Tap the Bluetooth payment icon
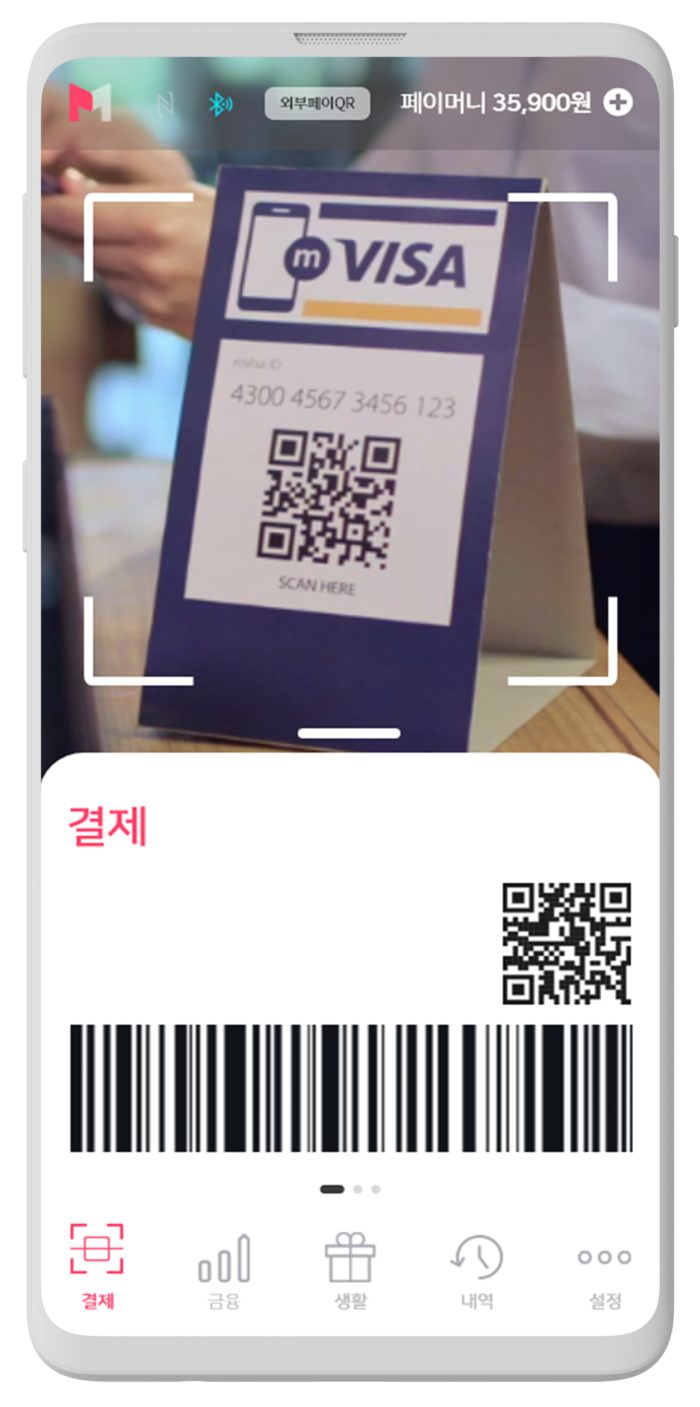This screenshot has width=700, height=1407. pyautogui.click(x=220, y=104)
